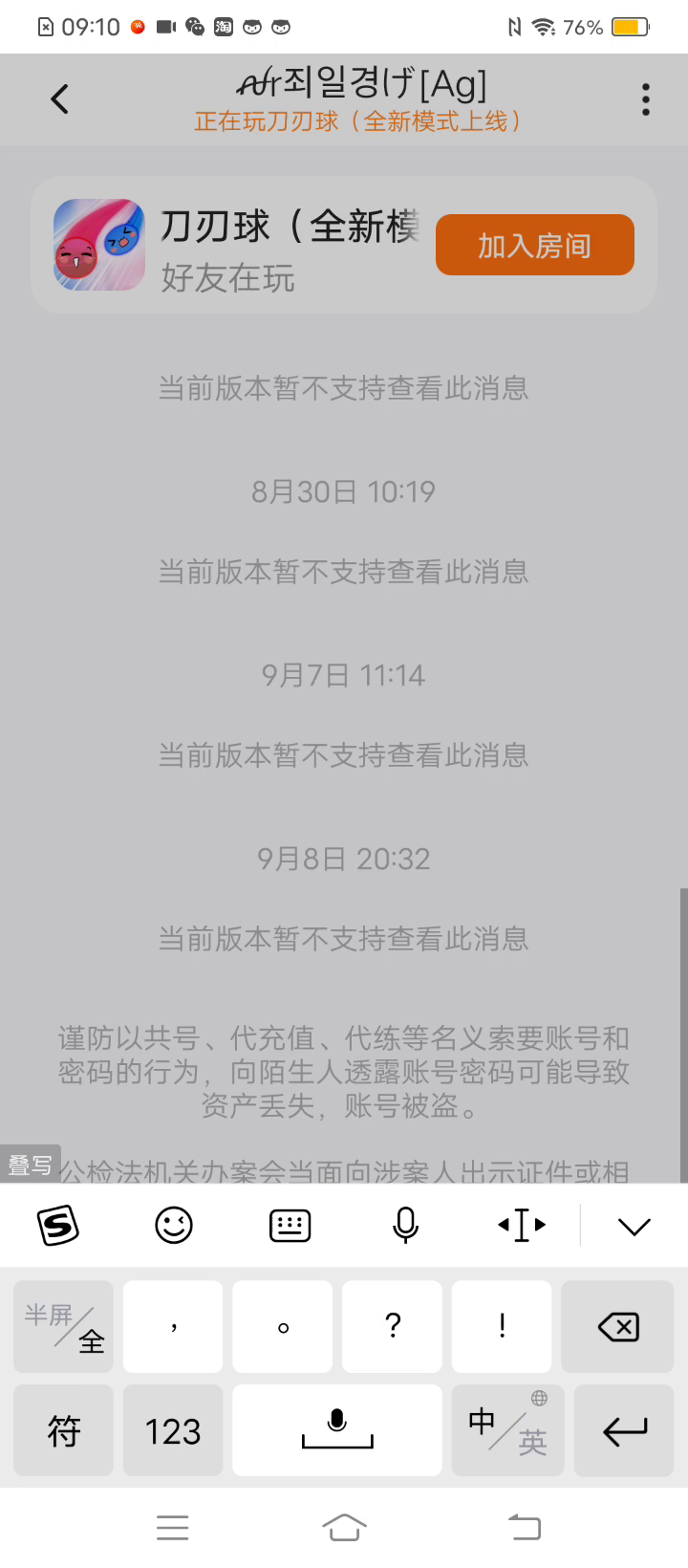Switch to the 123 number keyboard
This screenshot has width=688, height=1568.
[x=173, y=1431]
